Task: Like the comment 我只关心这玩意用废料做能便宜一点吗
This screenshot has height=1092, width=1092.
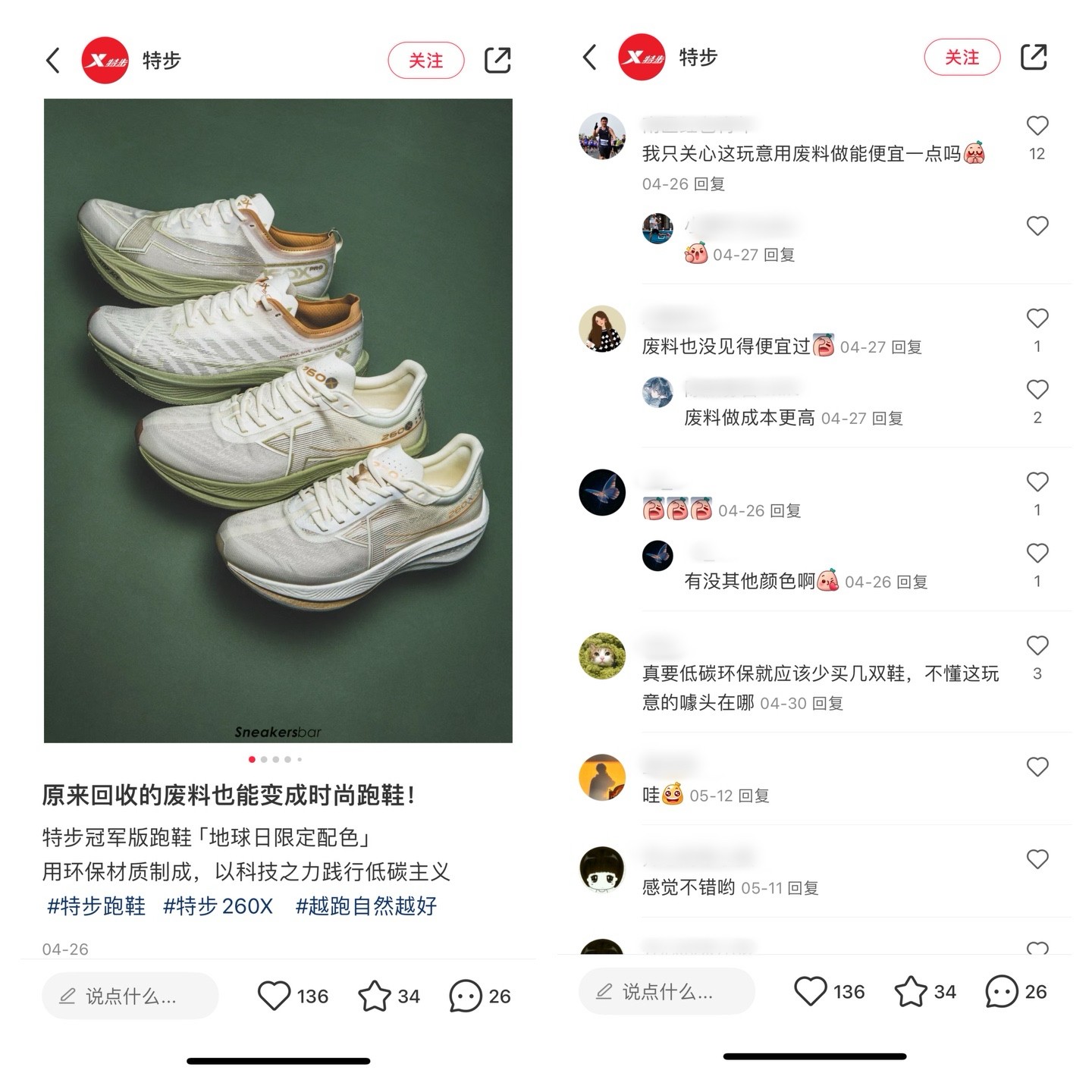Action: pyautogui.click(x=1037, y=126)
